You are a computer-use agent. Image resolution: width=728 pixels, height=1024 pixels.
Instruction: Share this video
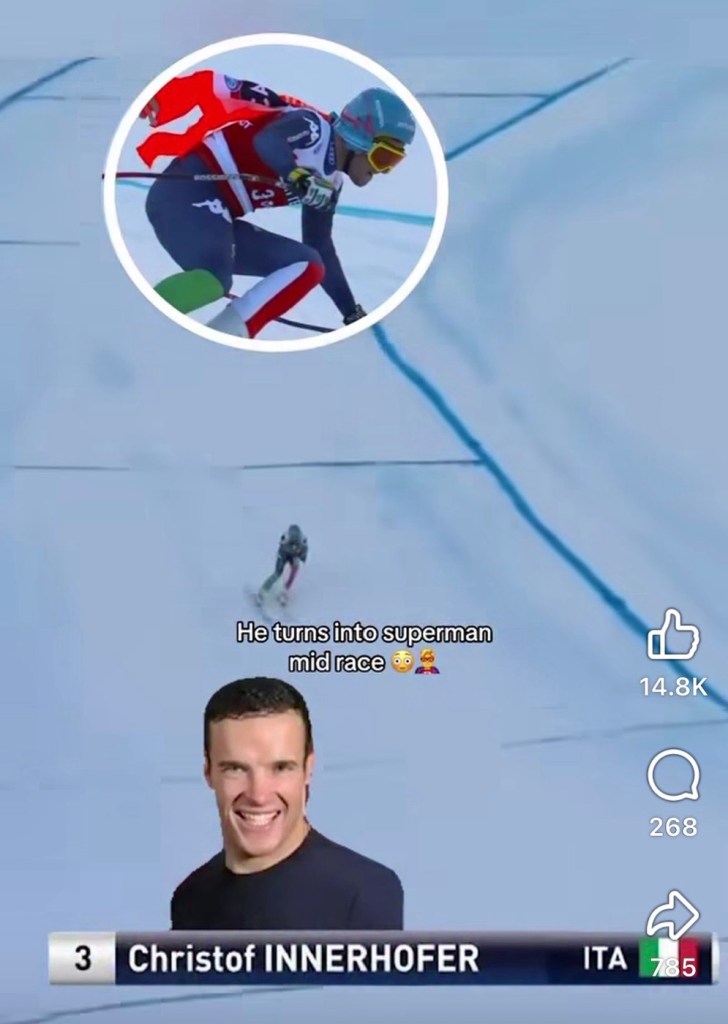click(672, 915)
